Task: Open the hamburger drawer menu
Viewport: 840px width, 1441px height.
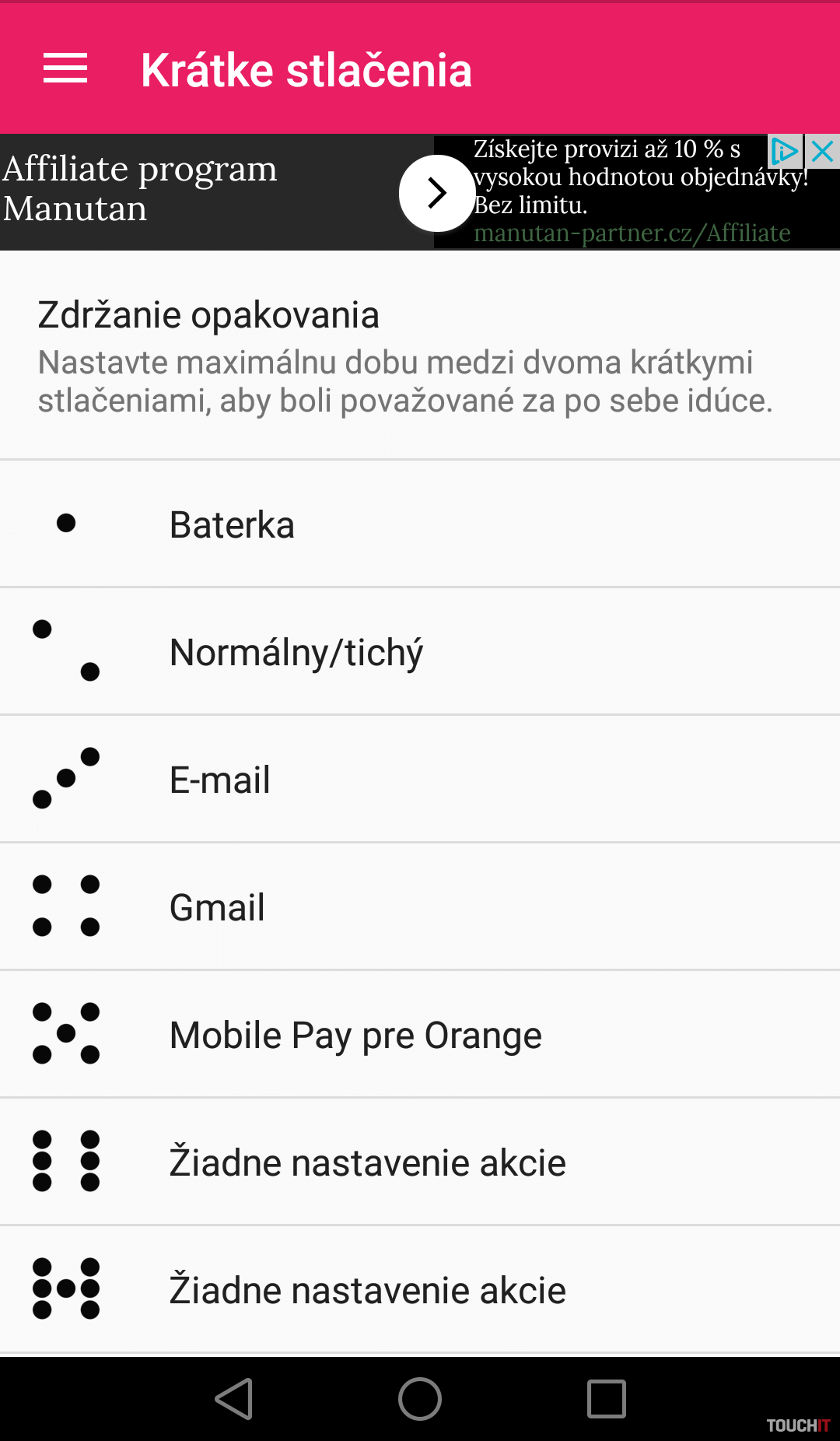Action: point(65,68)
